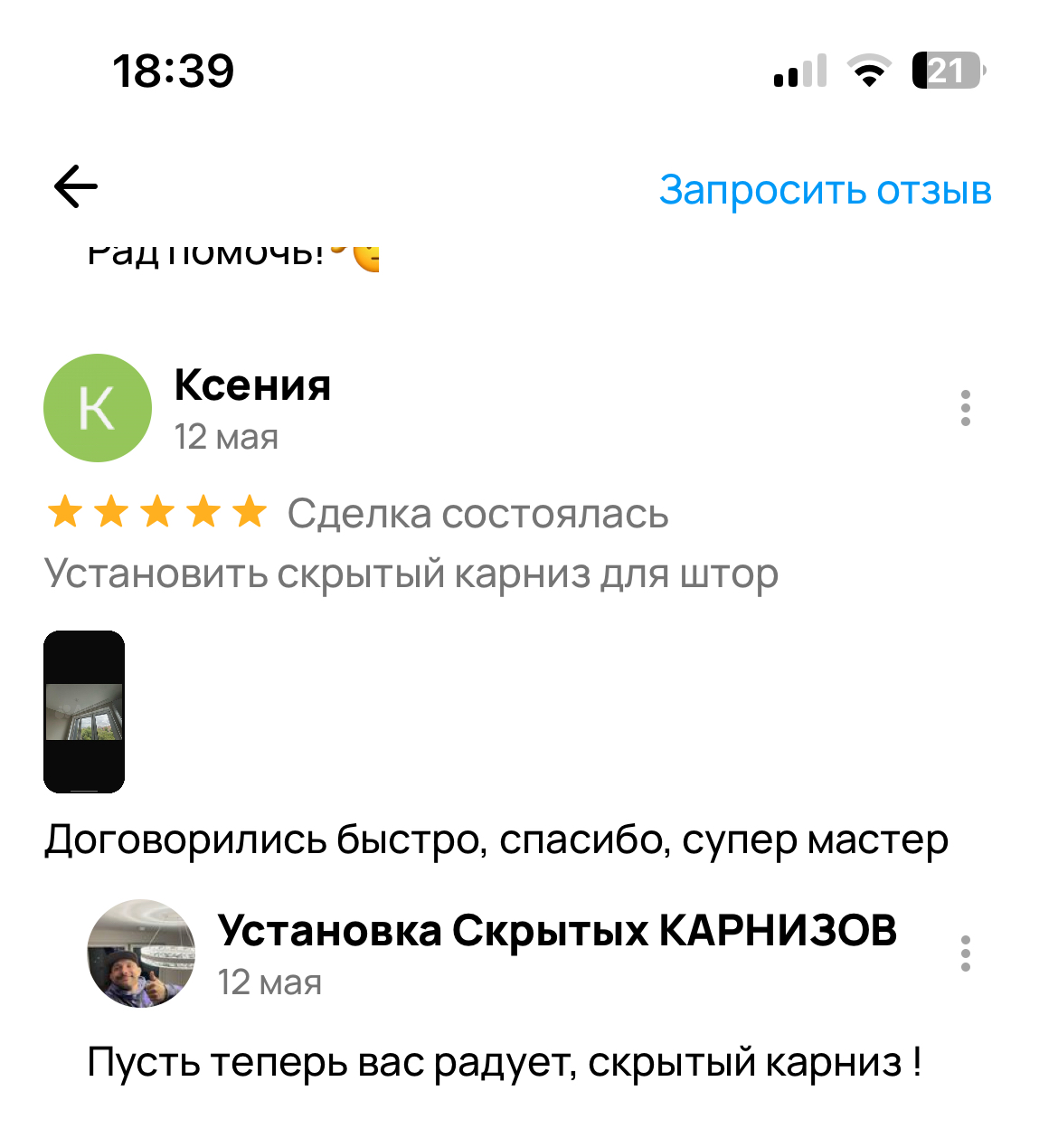Go back using the arrow icon

pos(76,187)
